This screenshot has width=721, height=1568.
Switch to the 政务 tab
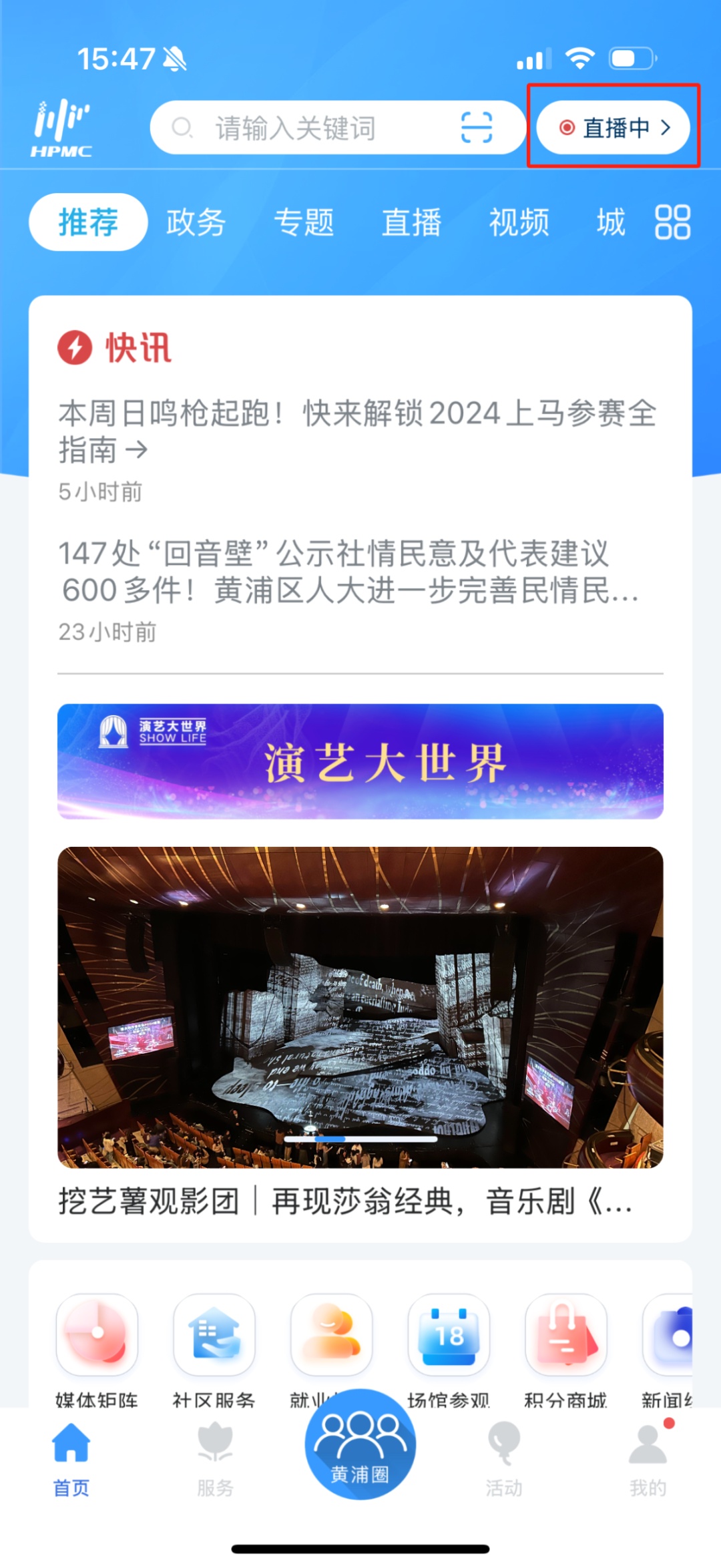tap(196, 222)
